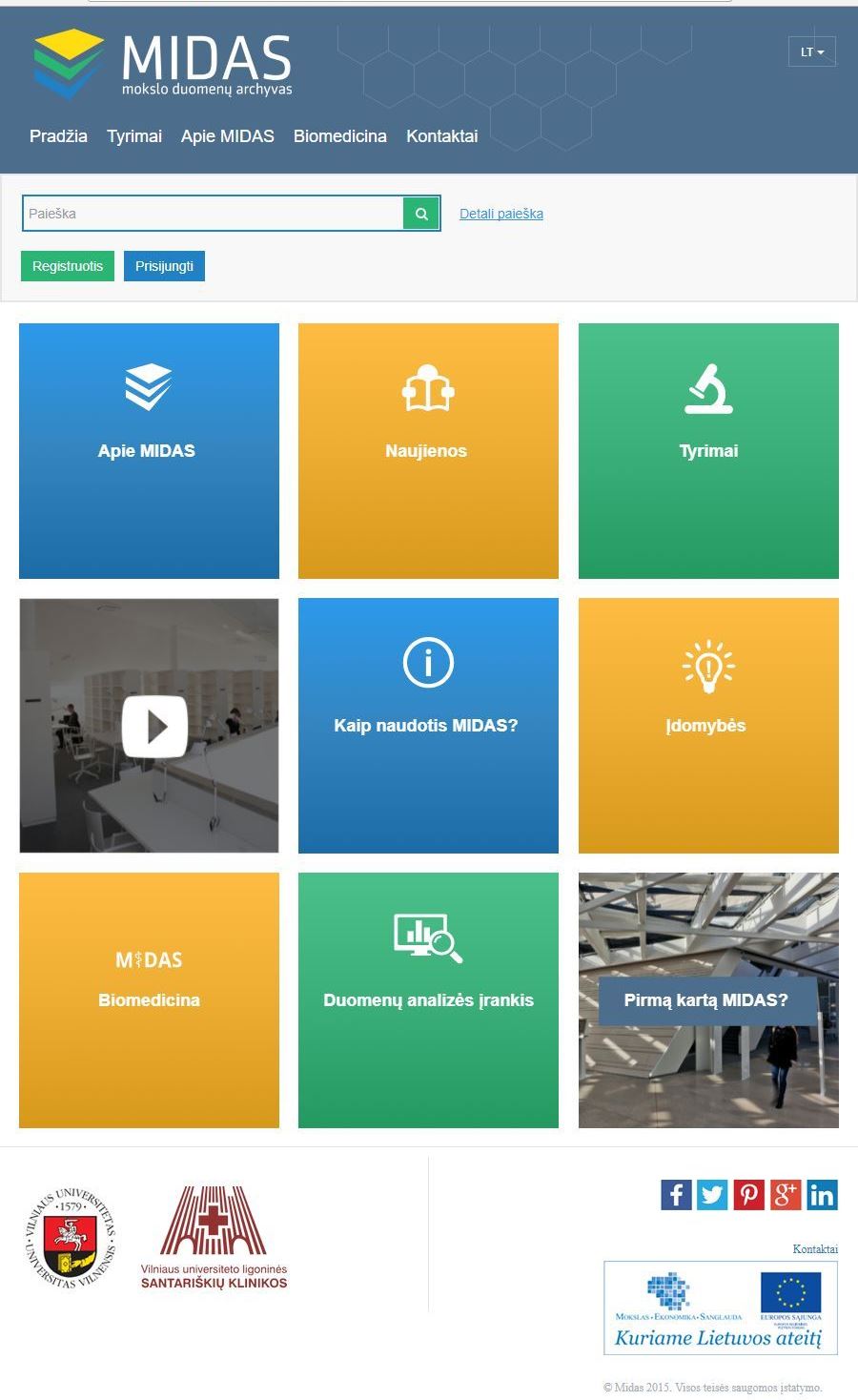
Task: Open the LinkedIn icon in footer
Action: [822, 1194]
